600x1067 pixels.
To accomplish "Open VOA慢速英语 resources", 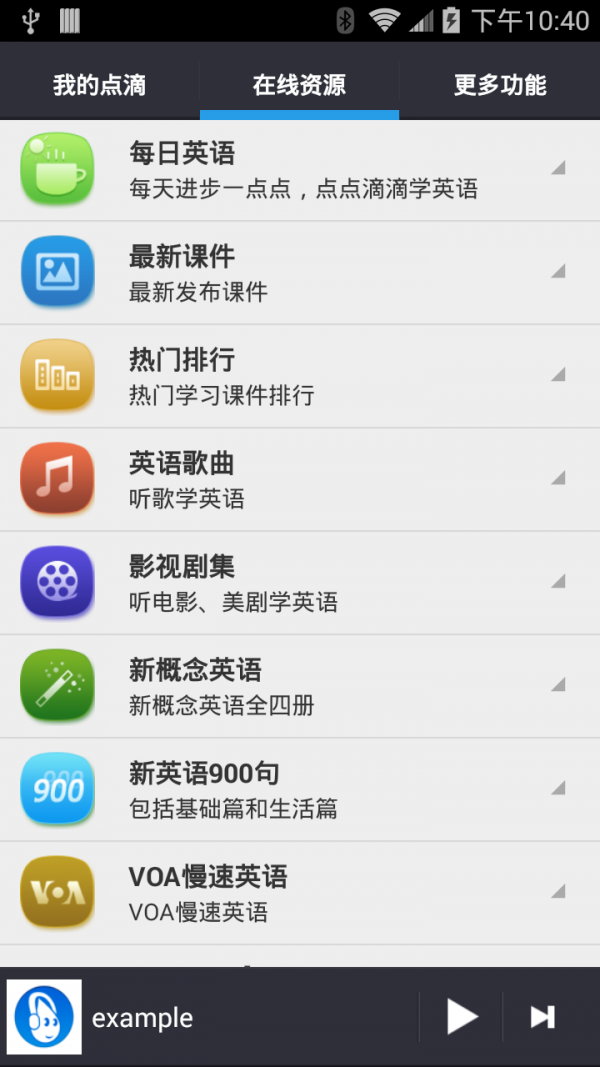I will pyautogui.click(x=300, y=892).
